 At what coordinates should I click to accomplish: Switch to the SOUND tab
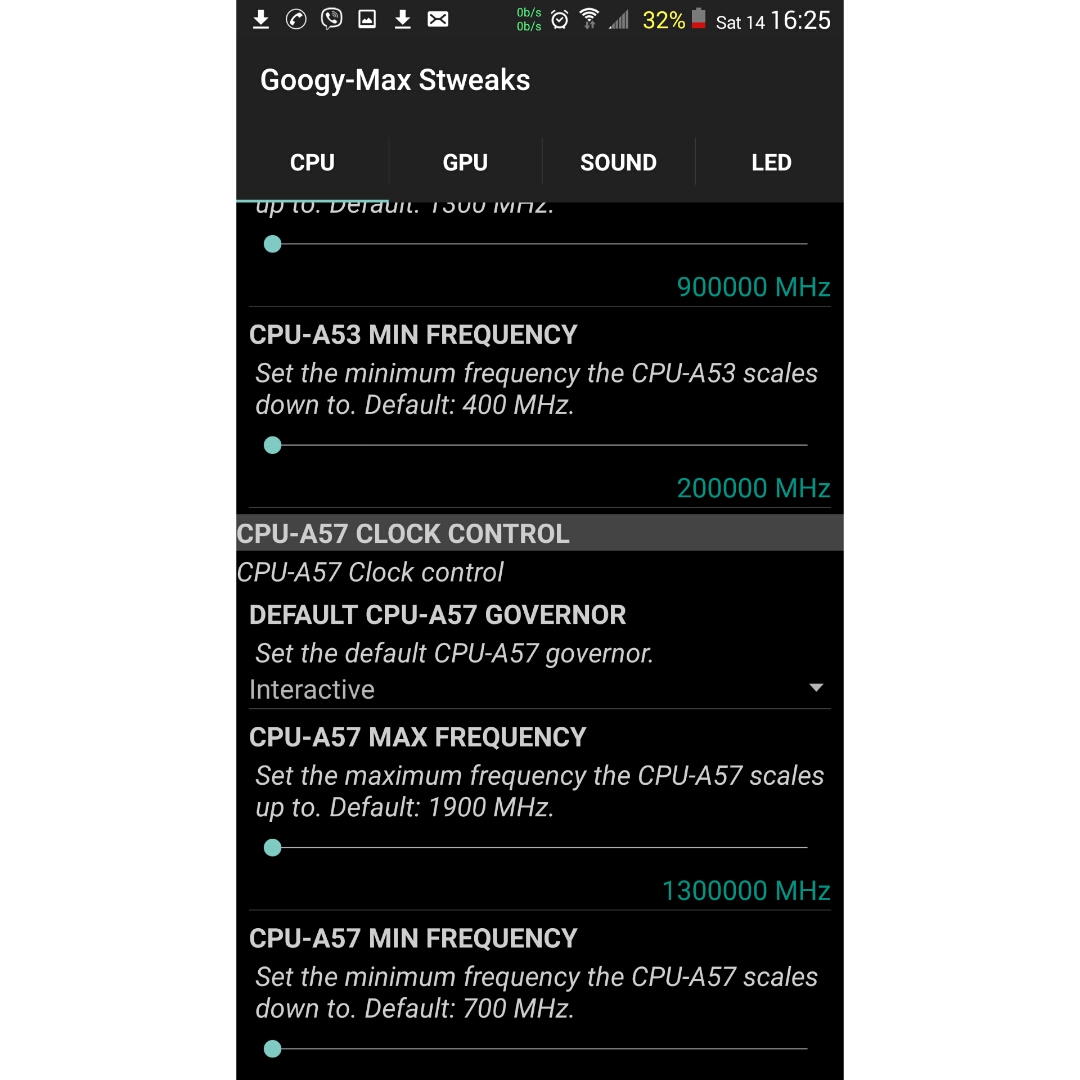(x=618, y=162)
